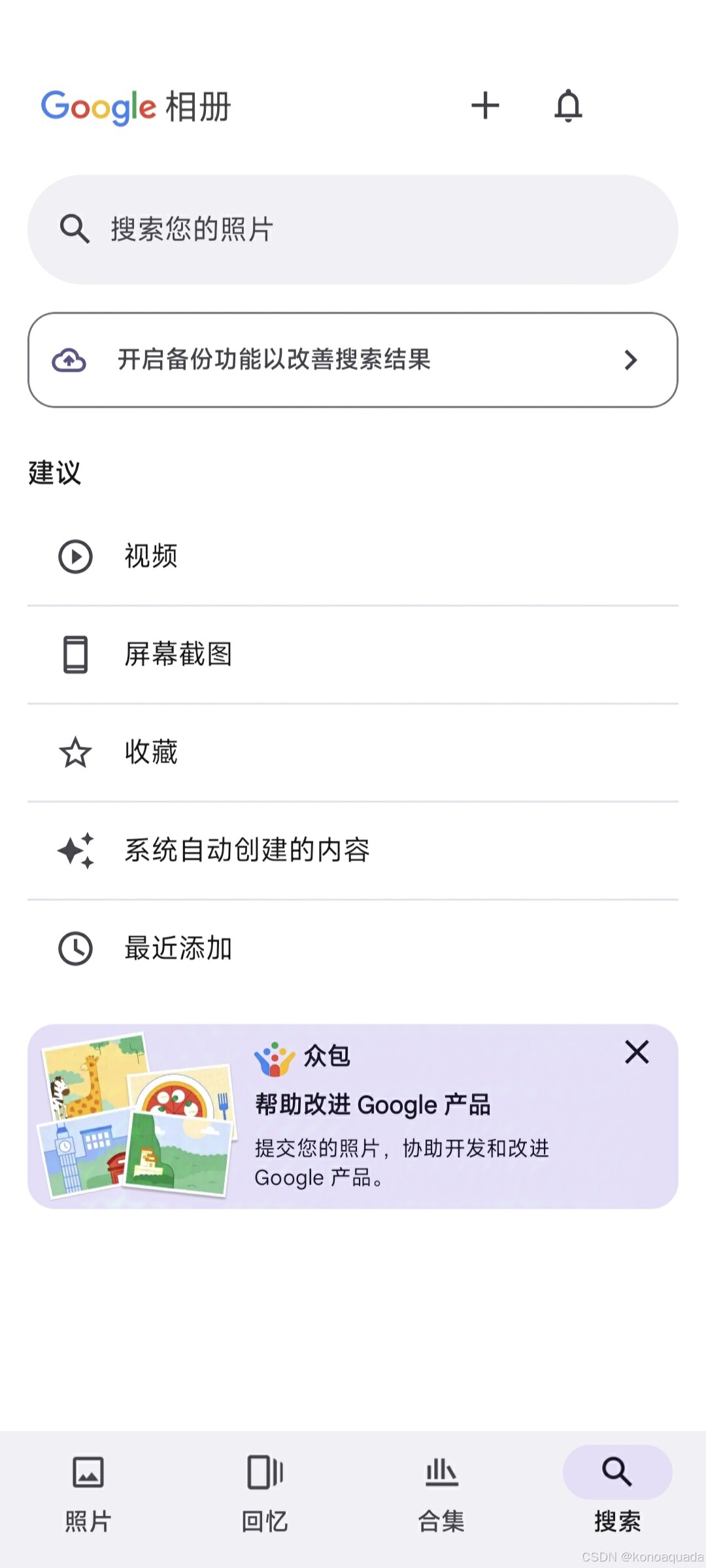Open the 视频 suggestion
This screenshot has height=1568, width=706.
352,557
